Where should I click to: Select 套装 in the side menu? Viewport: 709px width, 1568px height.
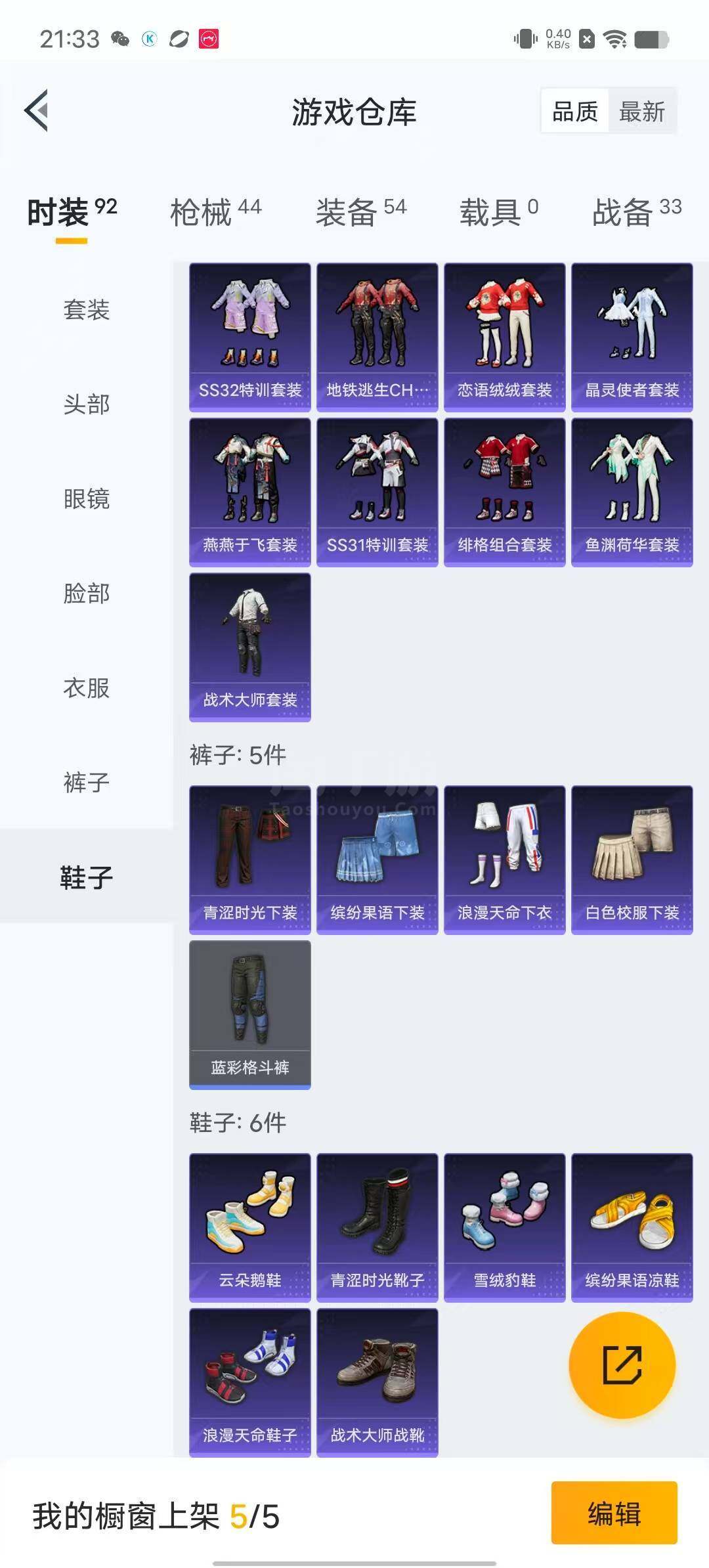point(87,309)
